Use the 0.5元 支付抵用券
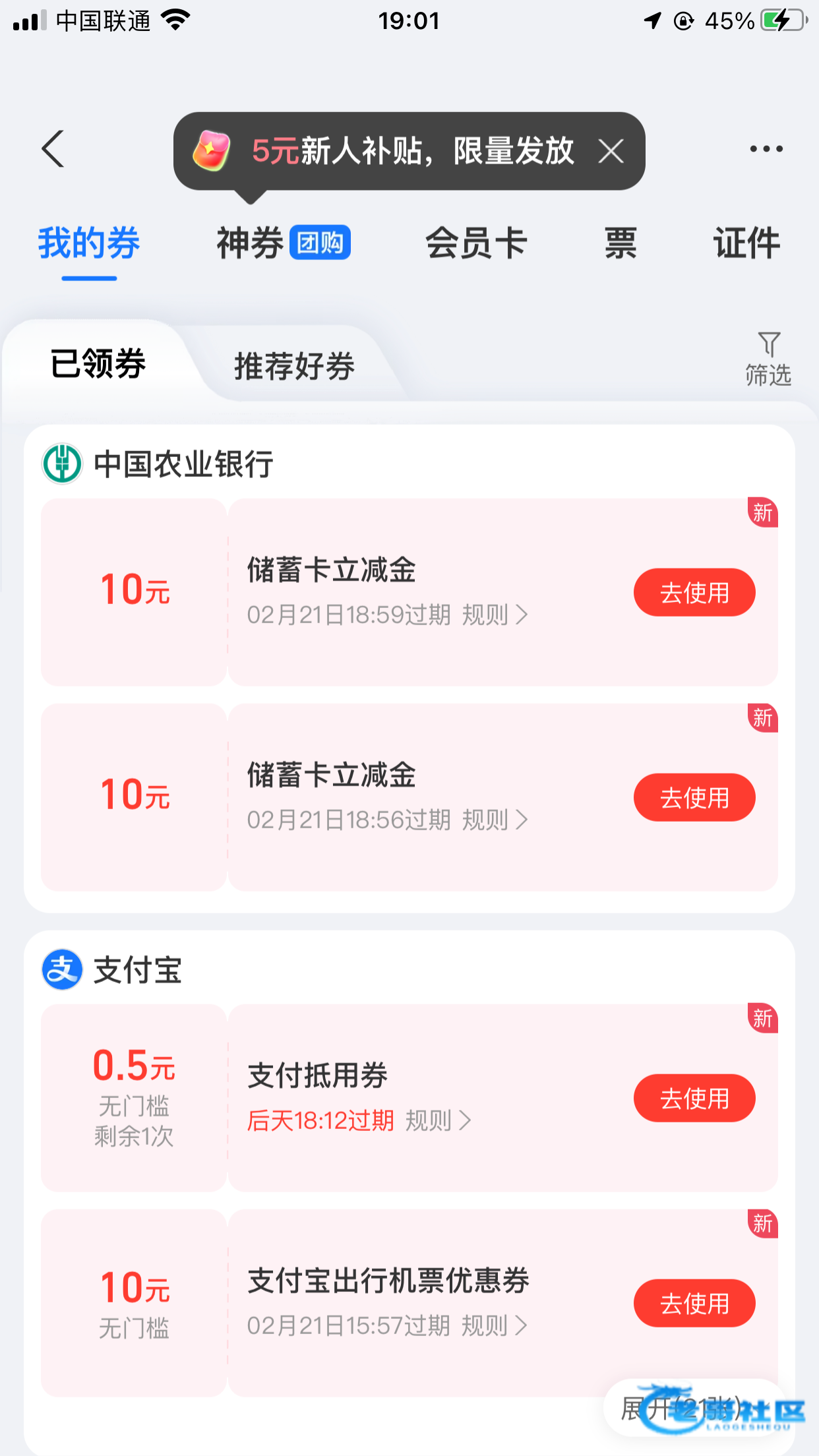The width and height of the screenshot is (819, 1456). 694,1098
